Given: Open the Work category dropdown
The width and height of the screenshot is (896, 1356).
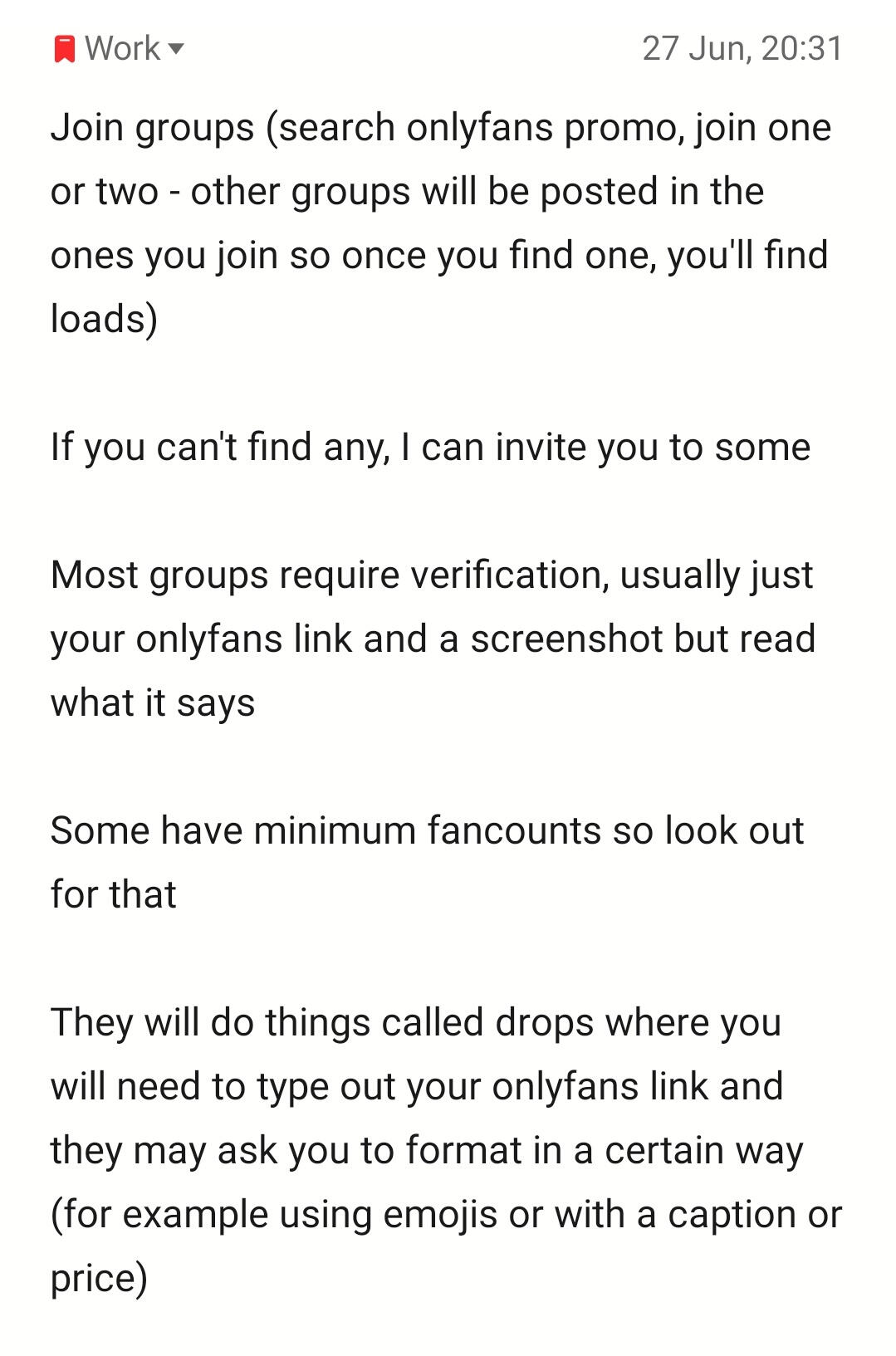Looking at the screenshot, I should [120, 48].
